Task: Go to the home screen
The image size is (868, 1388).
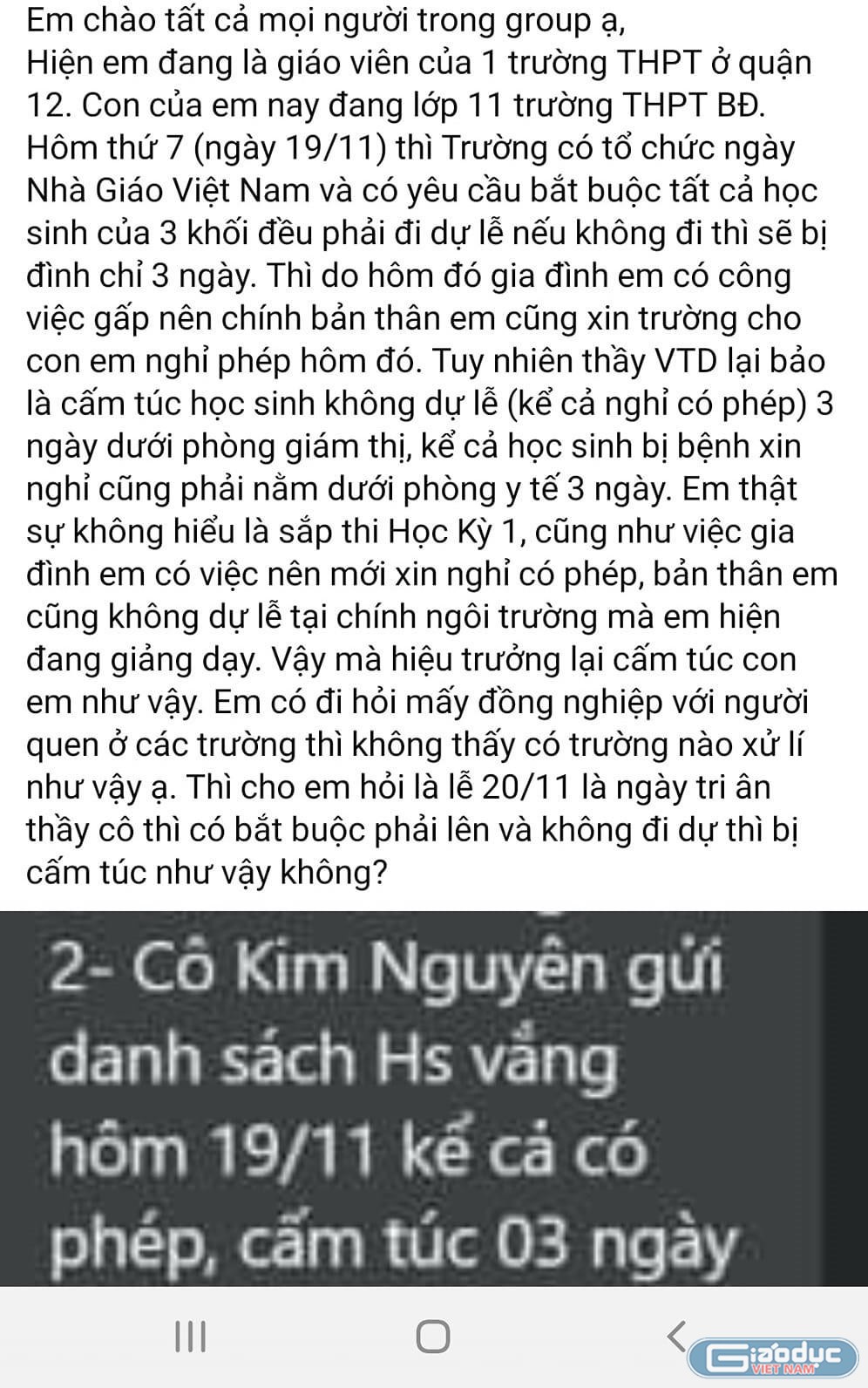Action: pyautogui.click(x=433, y=1336)
